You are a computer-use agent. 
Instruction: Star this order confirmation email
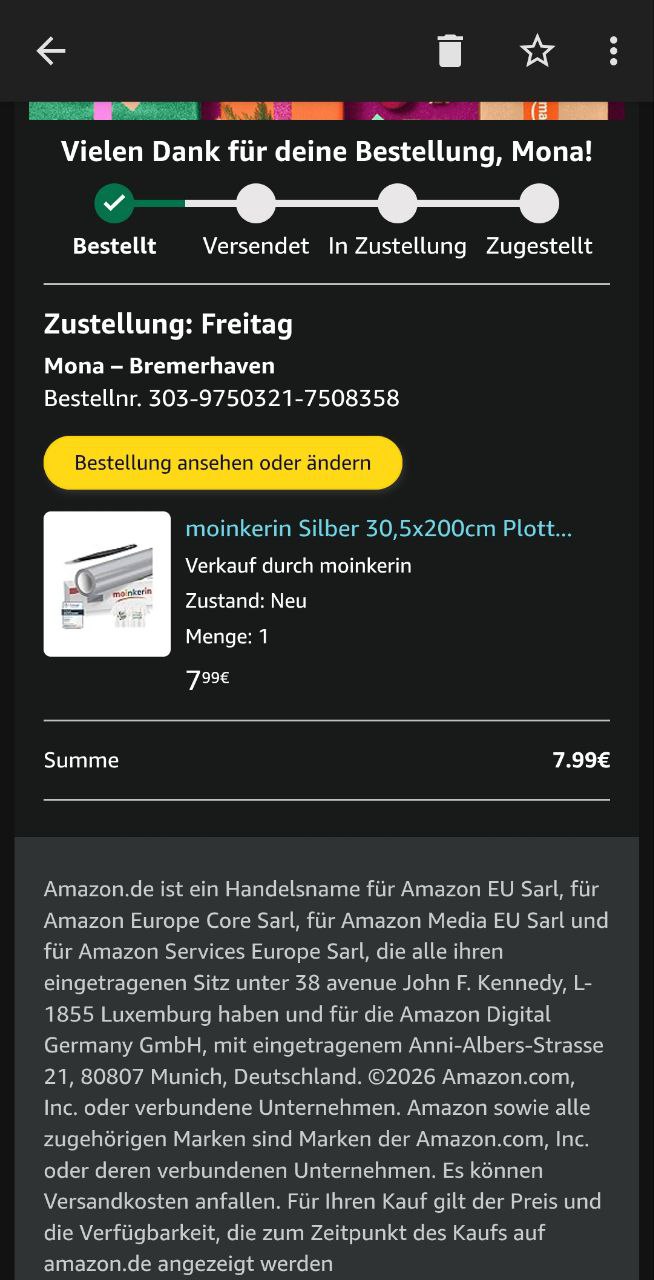(537, 51)
